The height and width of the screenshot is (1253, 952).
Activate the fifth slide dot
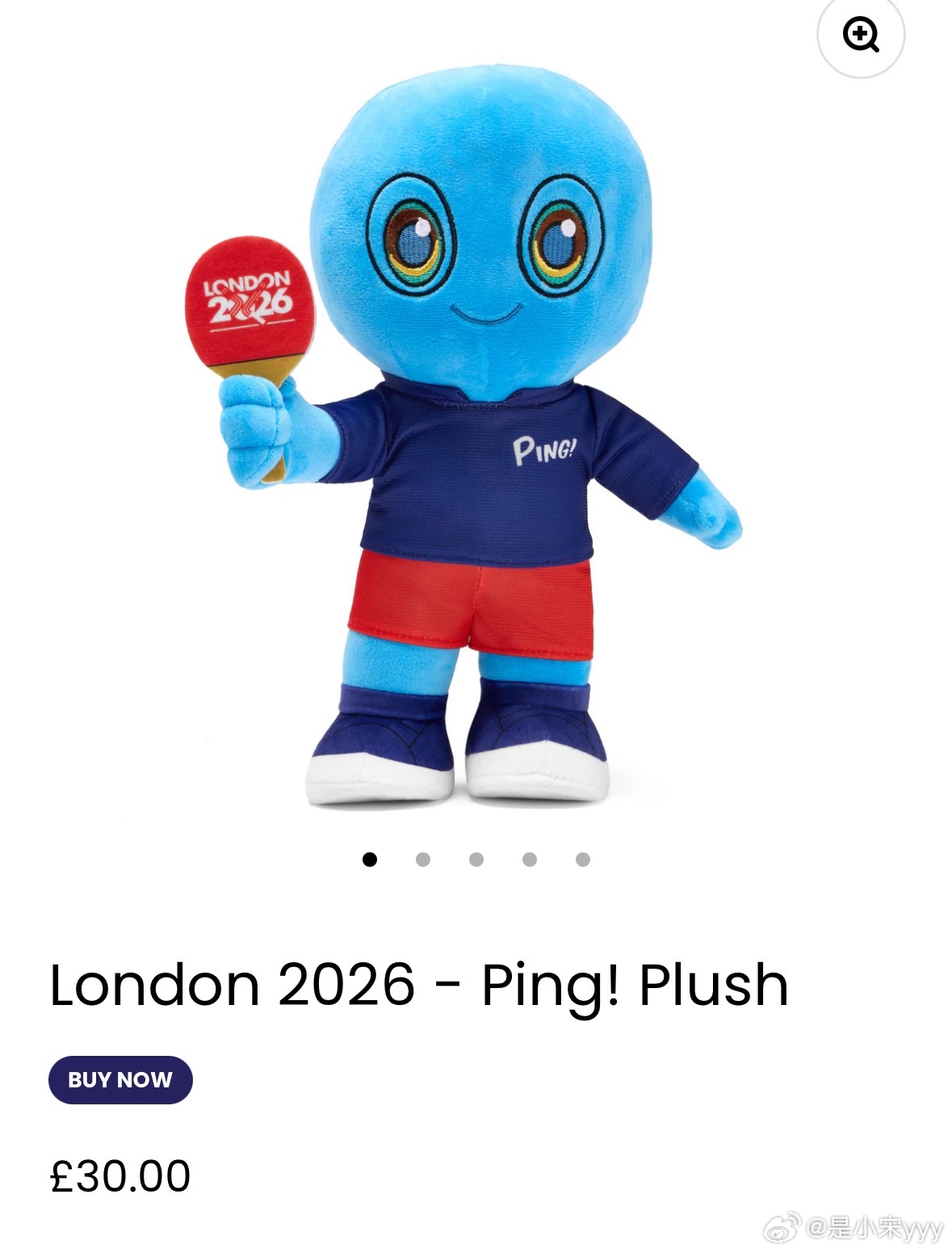[581, 860]
